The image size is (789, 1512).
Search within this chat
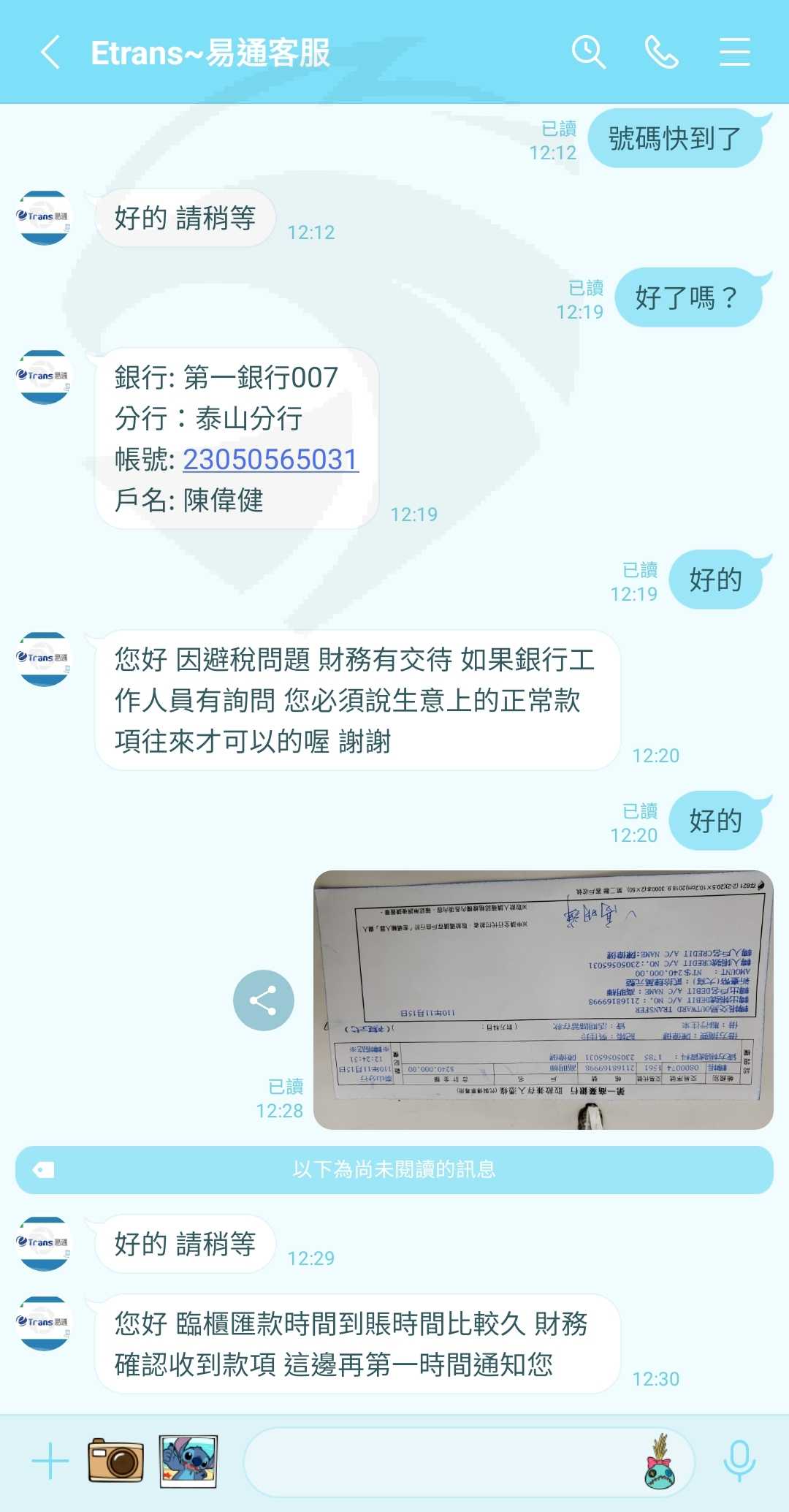point(588,53)
